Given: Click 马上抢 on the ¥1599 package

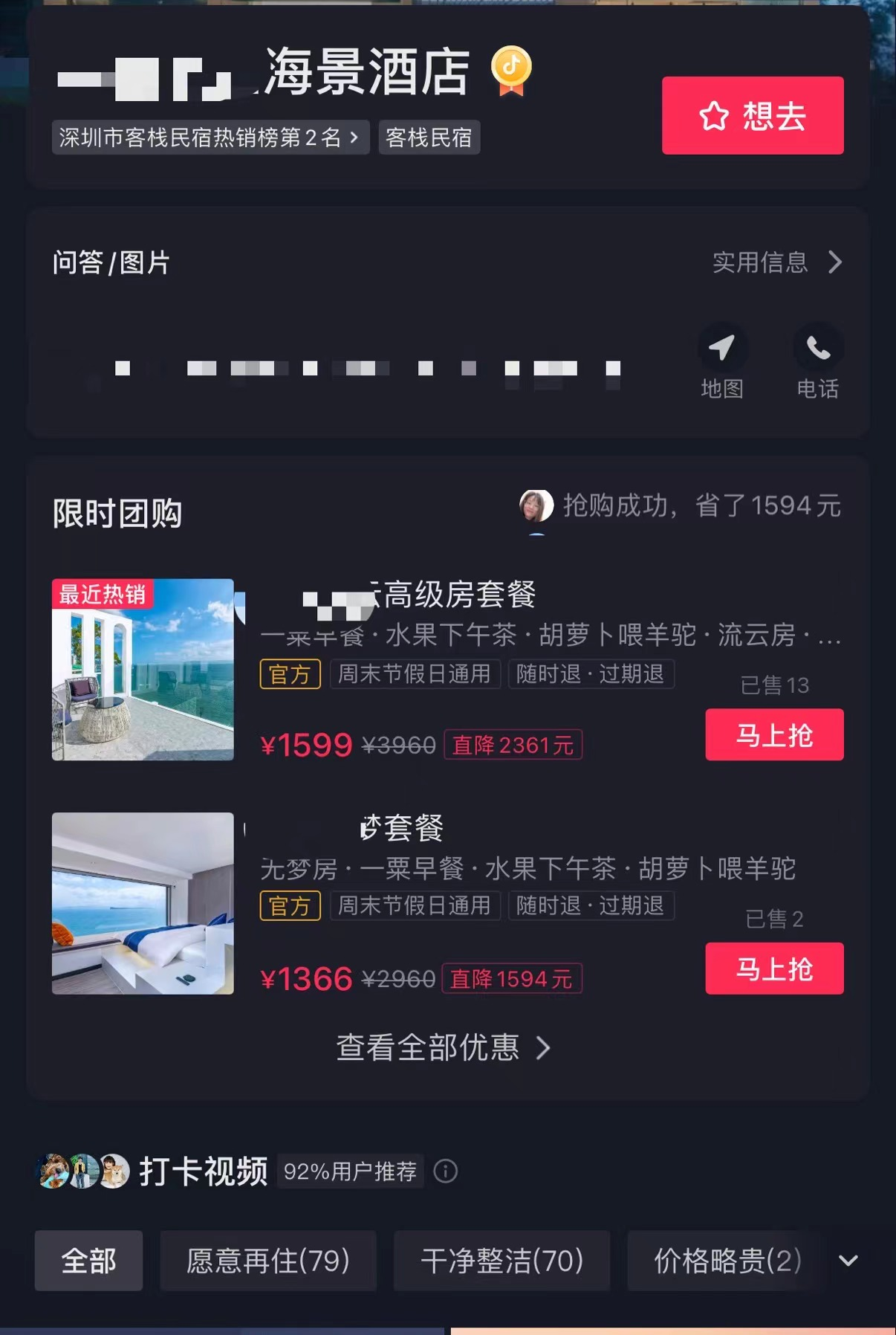Looking at the screenshot, I should tap(774, 734).
